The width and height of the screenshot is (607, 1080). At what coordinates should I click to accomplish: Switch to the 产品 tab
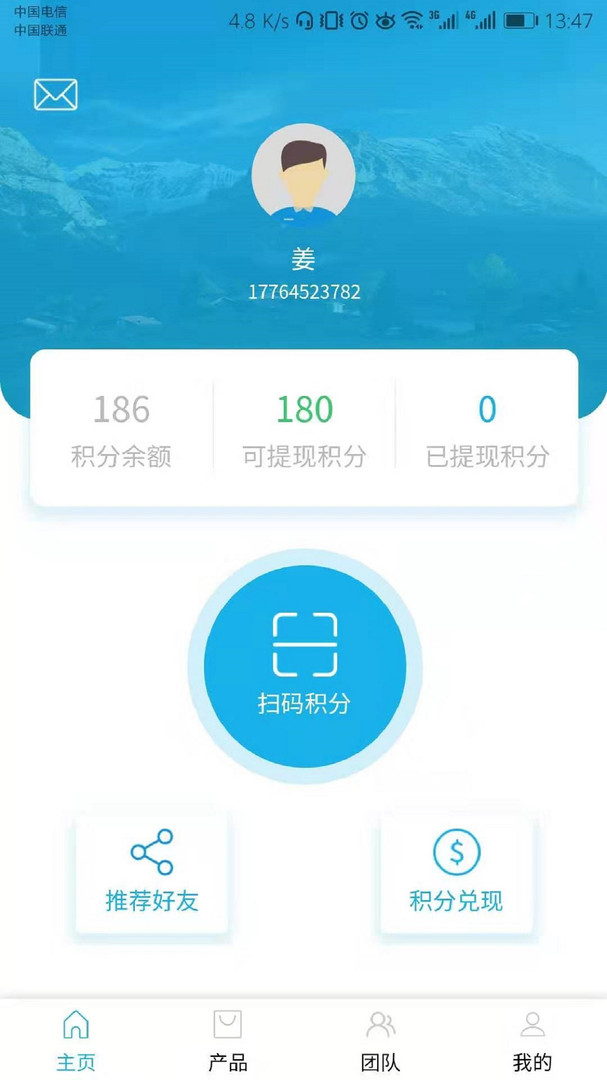[x=228, y=1040]
